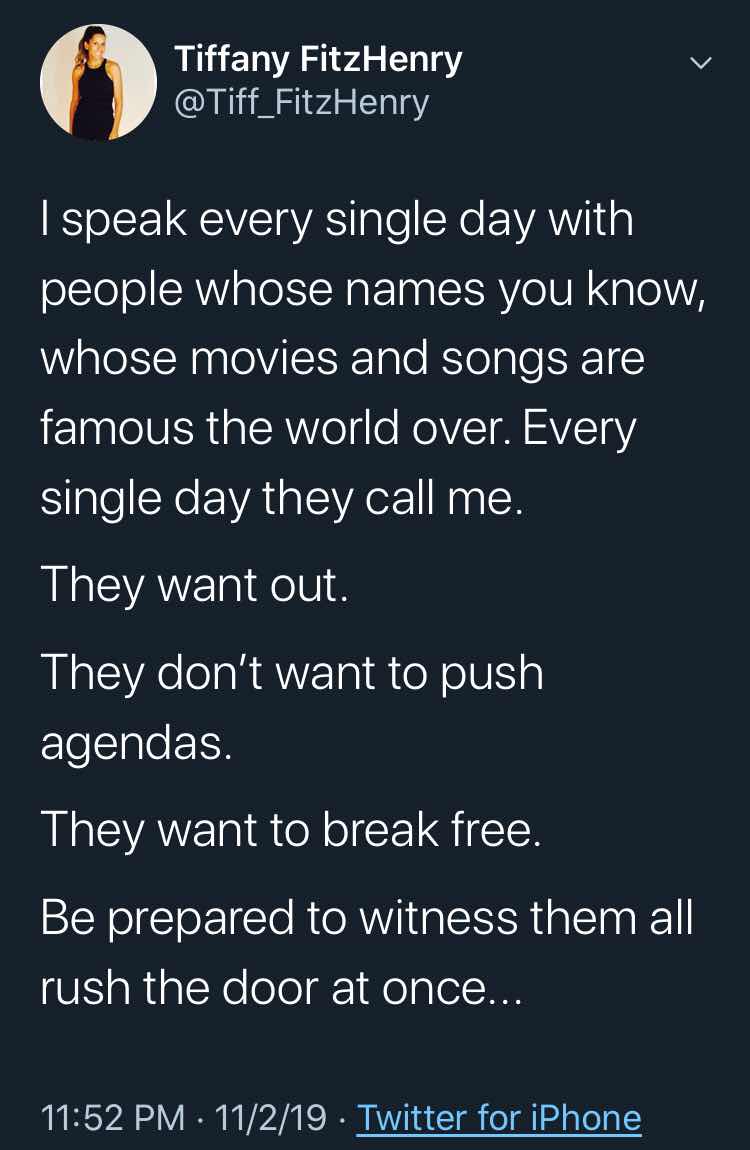750x1150 pixels.
Task: Open the Twitter for iPhone link
Action: pos(499,1117)
